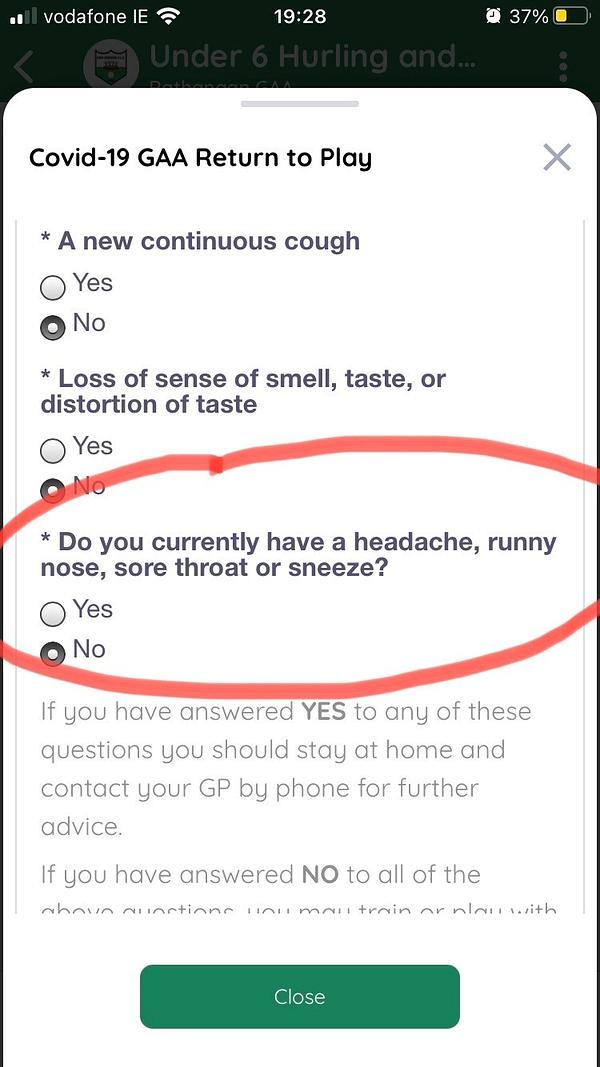
Task: Tap the green Close button
Action: (x=300, y=996)
